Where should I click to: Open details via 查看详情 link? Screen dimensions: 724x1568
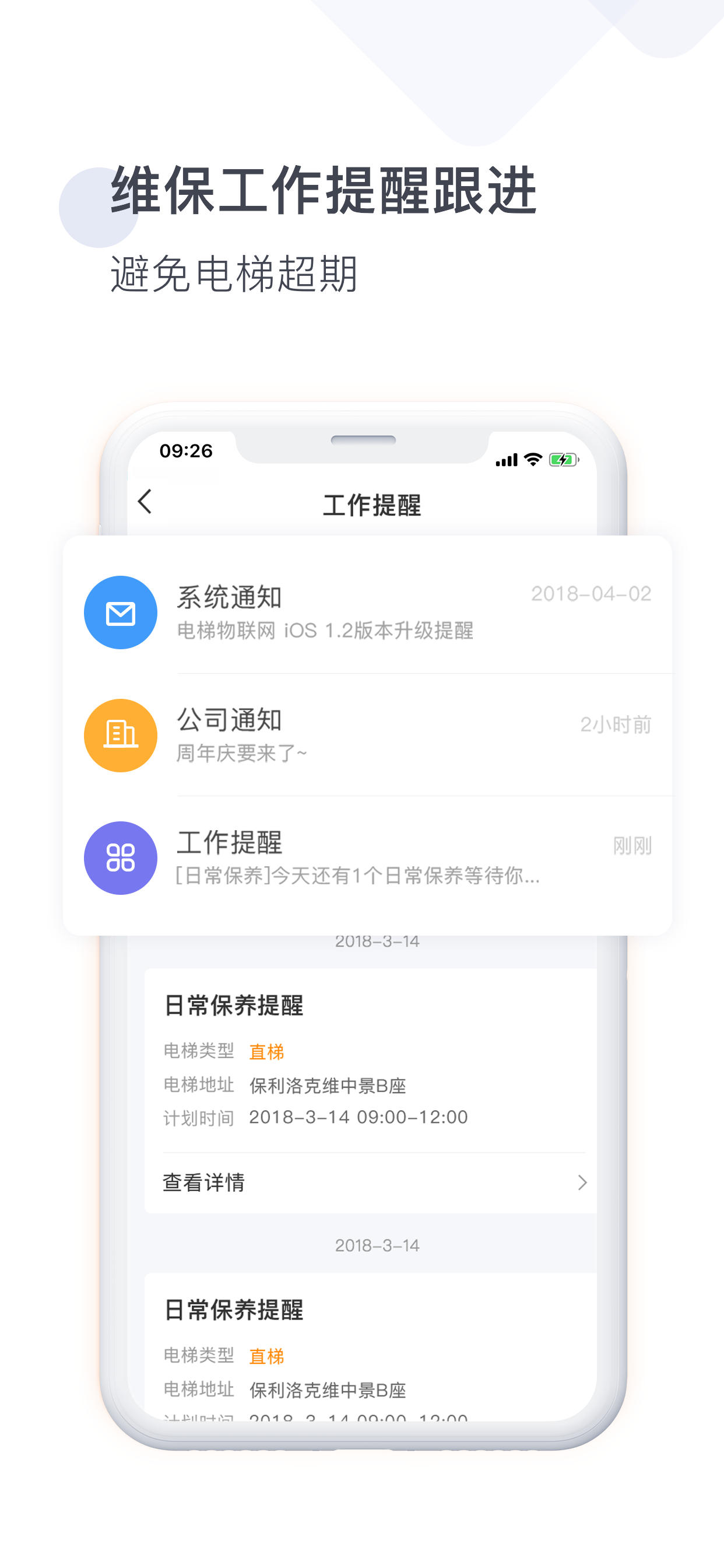[x=204, y=1182]
